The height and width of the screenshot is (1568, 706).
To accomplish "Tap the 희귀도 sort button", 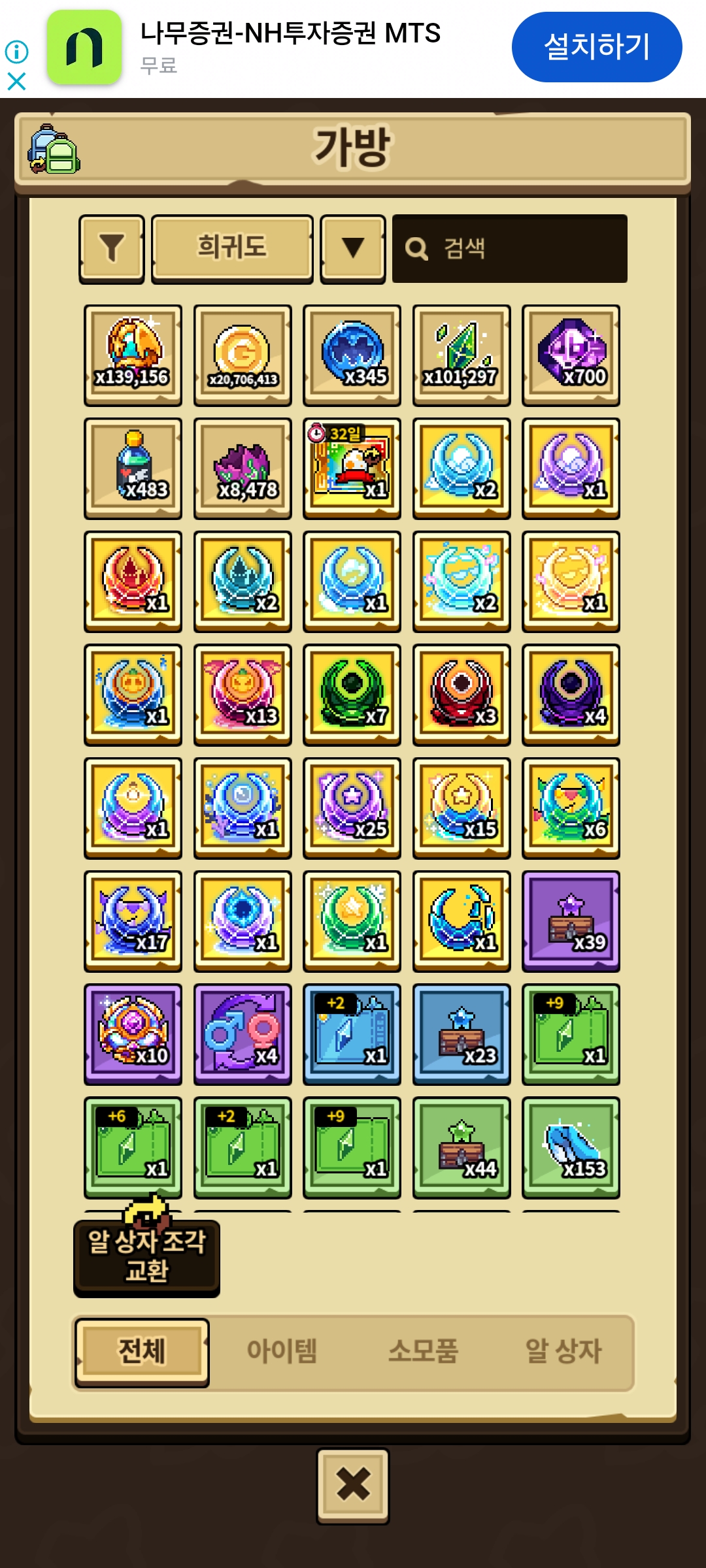I will coord(232,248).
